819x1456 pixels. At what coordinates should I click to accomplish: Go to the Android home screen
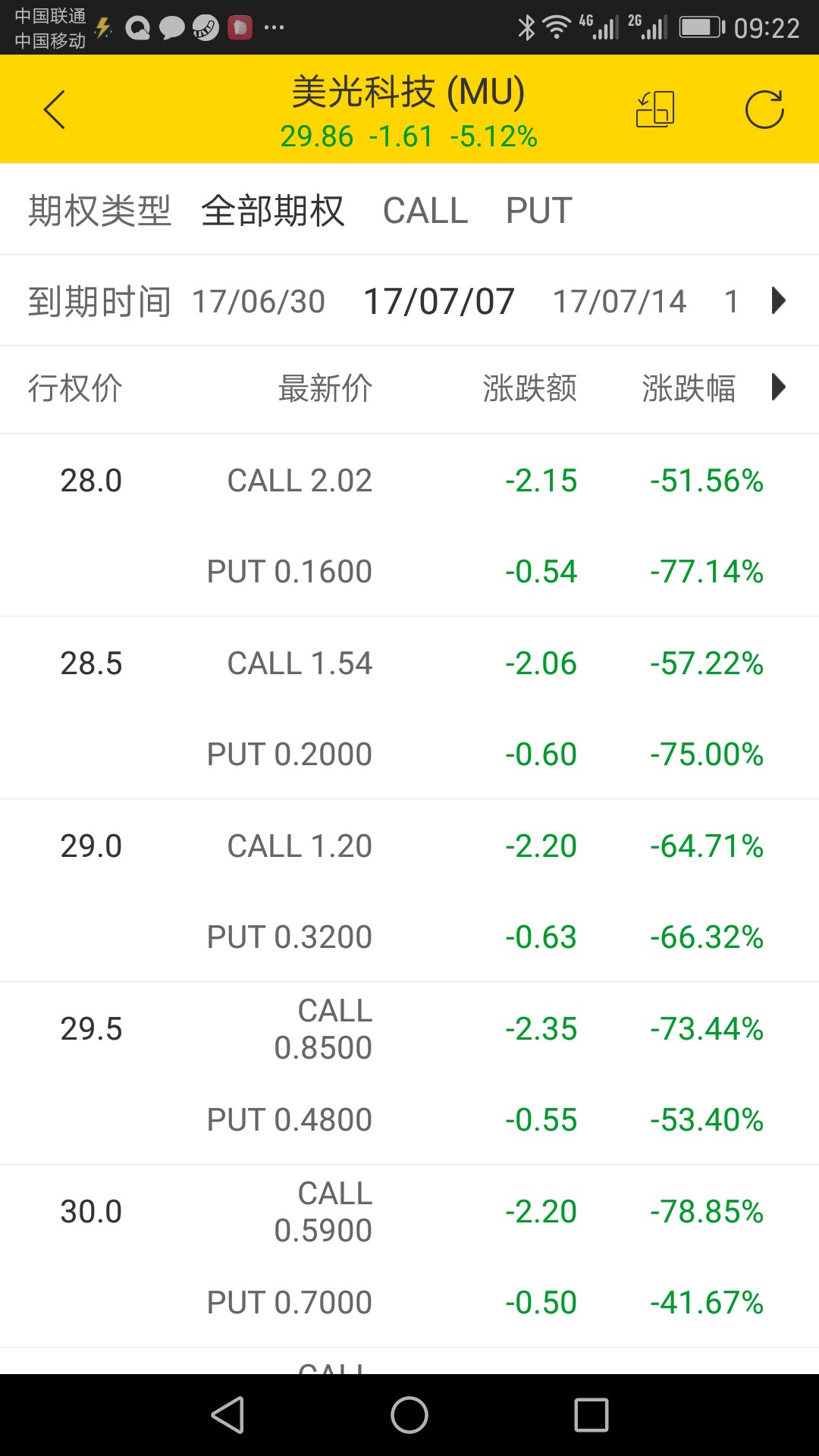pyautogui.click(x=409, y=1415)
